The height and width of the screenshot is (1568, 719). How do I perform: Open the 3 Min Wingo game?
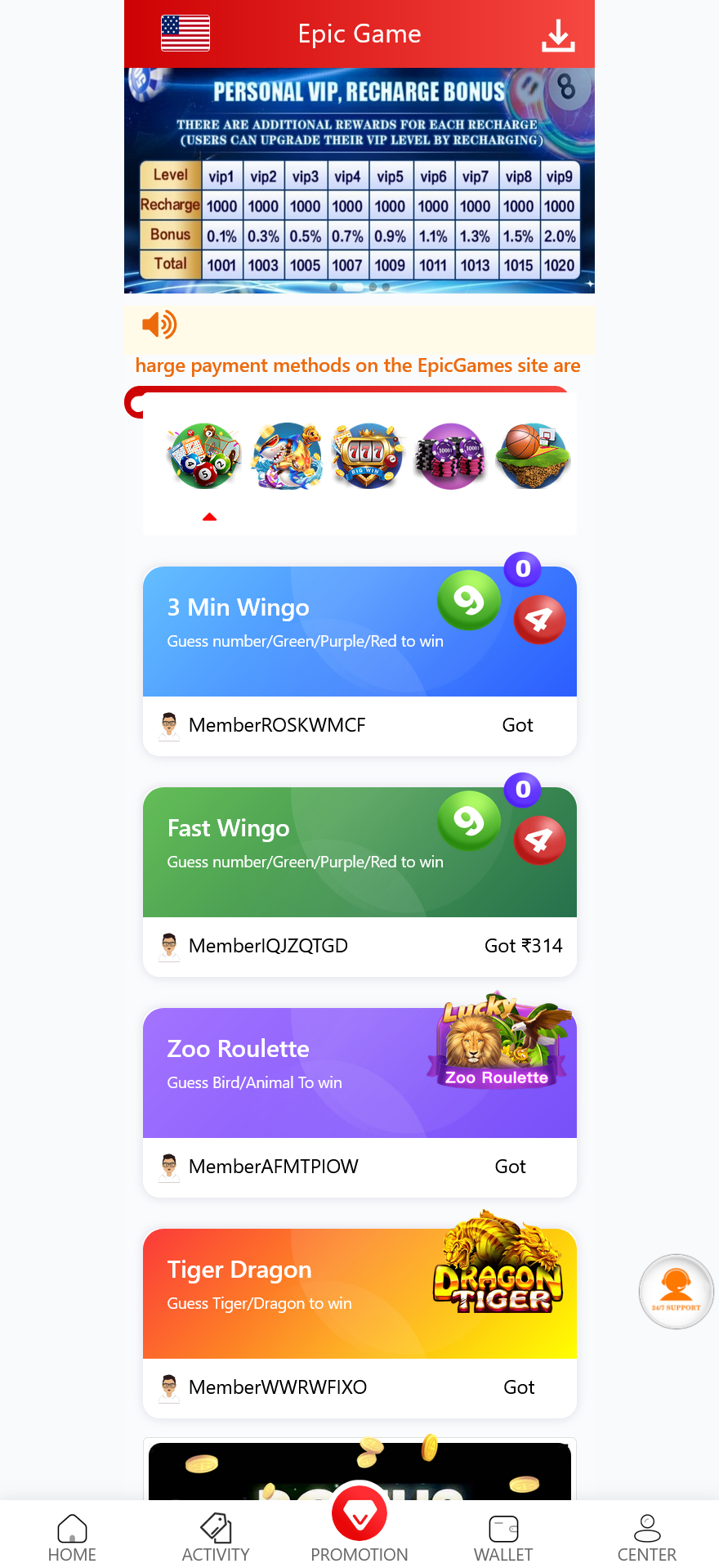[359, 631]
